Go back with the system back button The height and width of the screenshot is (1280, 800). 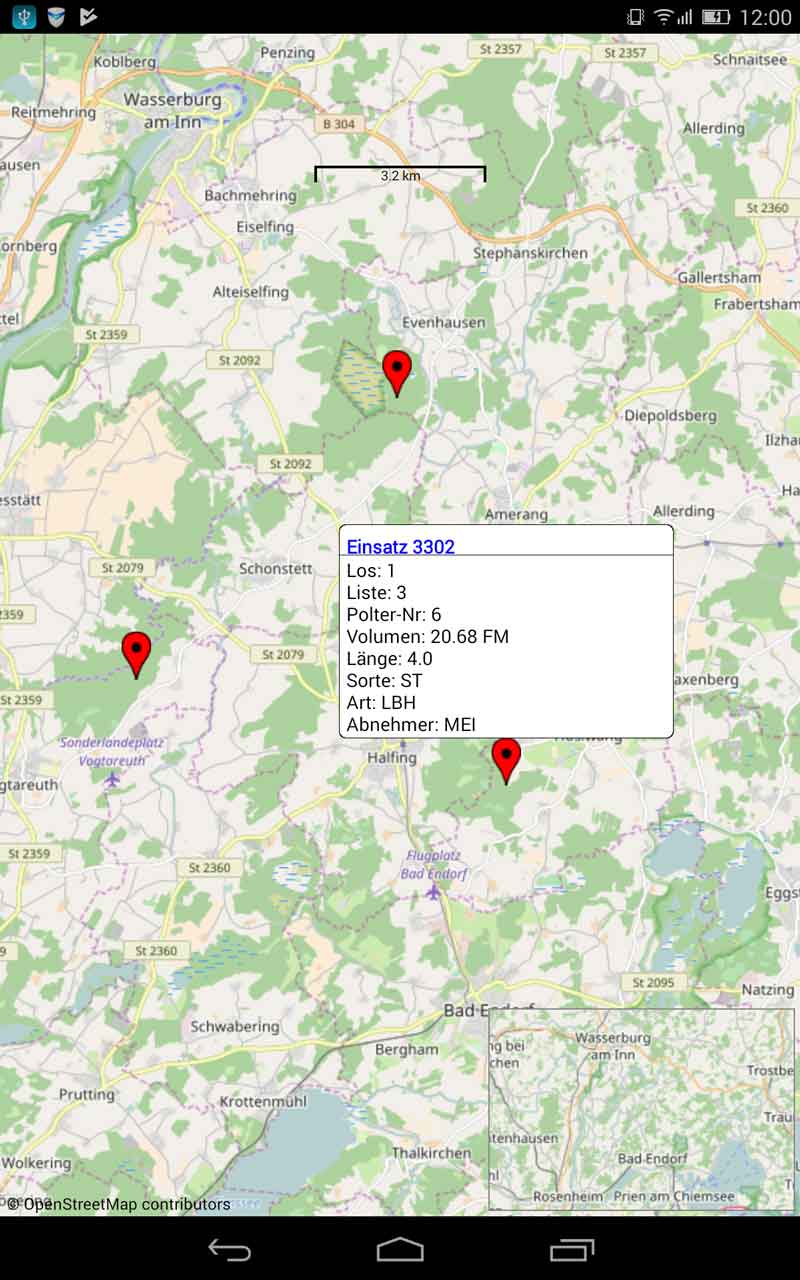229,1249
